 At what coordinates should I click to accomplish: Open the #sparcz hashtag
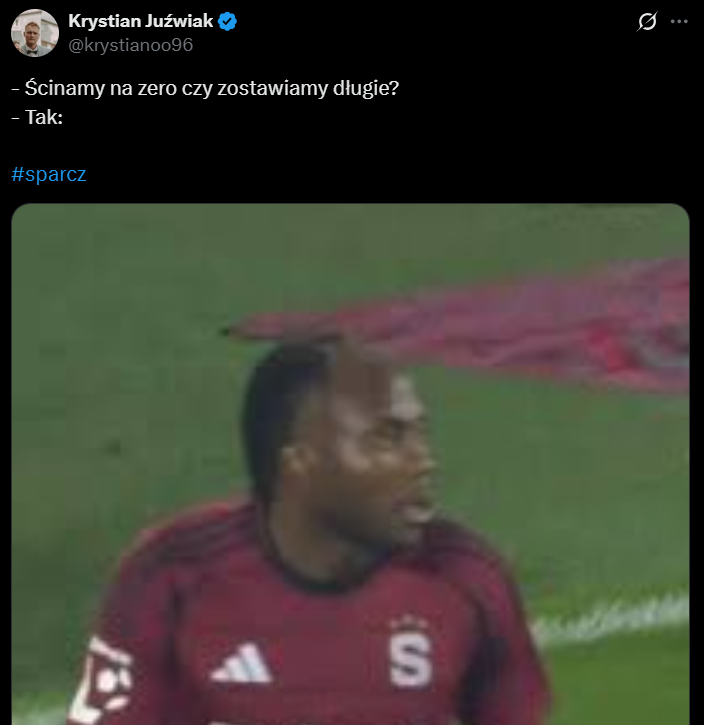[x=49, y=174]
